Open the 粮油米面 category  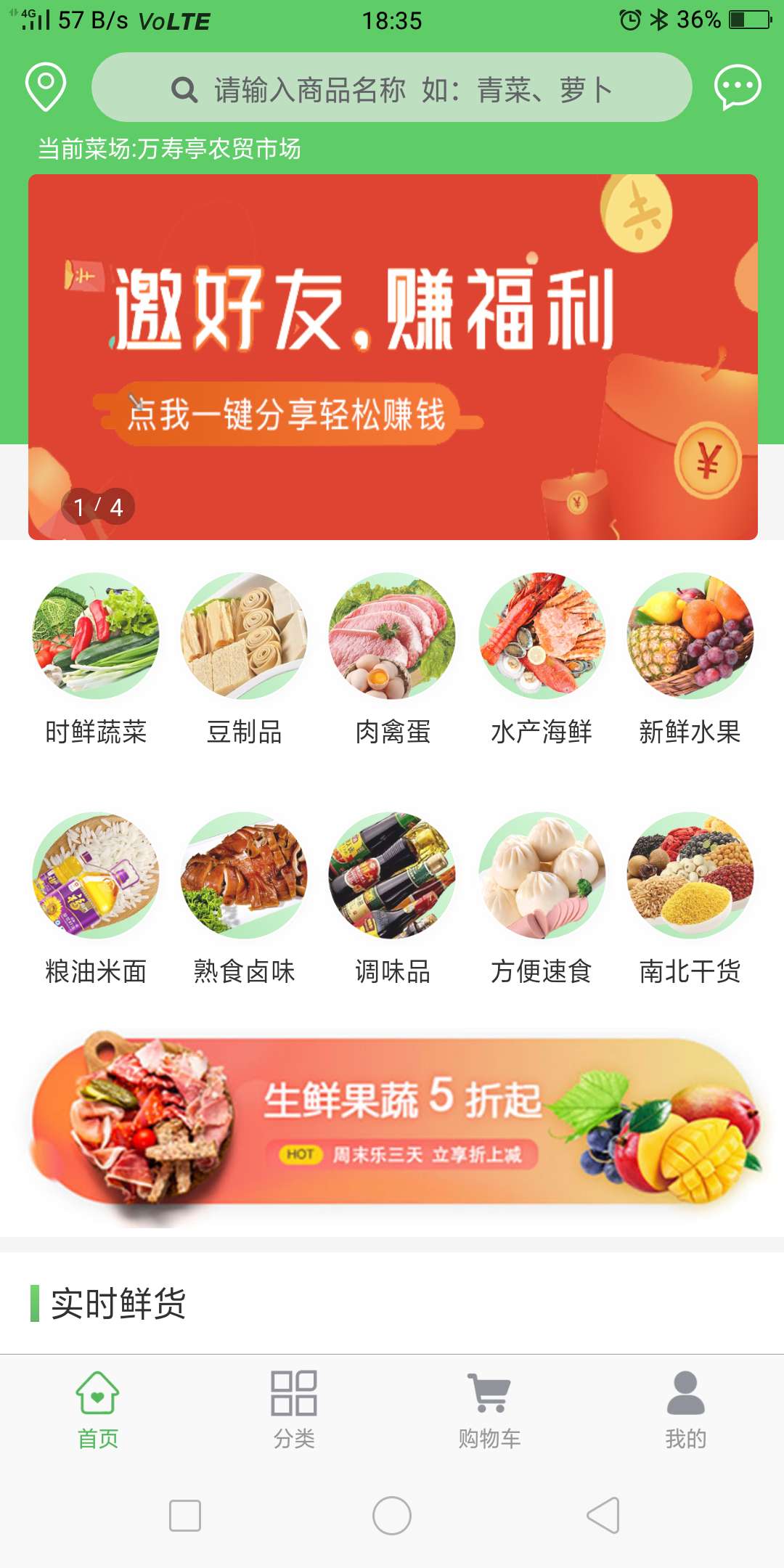click(96, 897)
